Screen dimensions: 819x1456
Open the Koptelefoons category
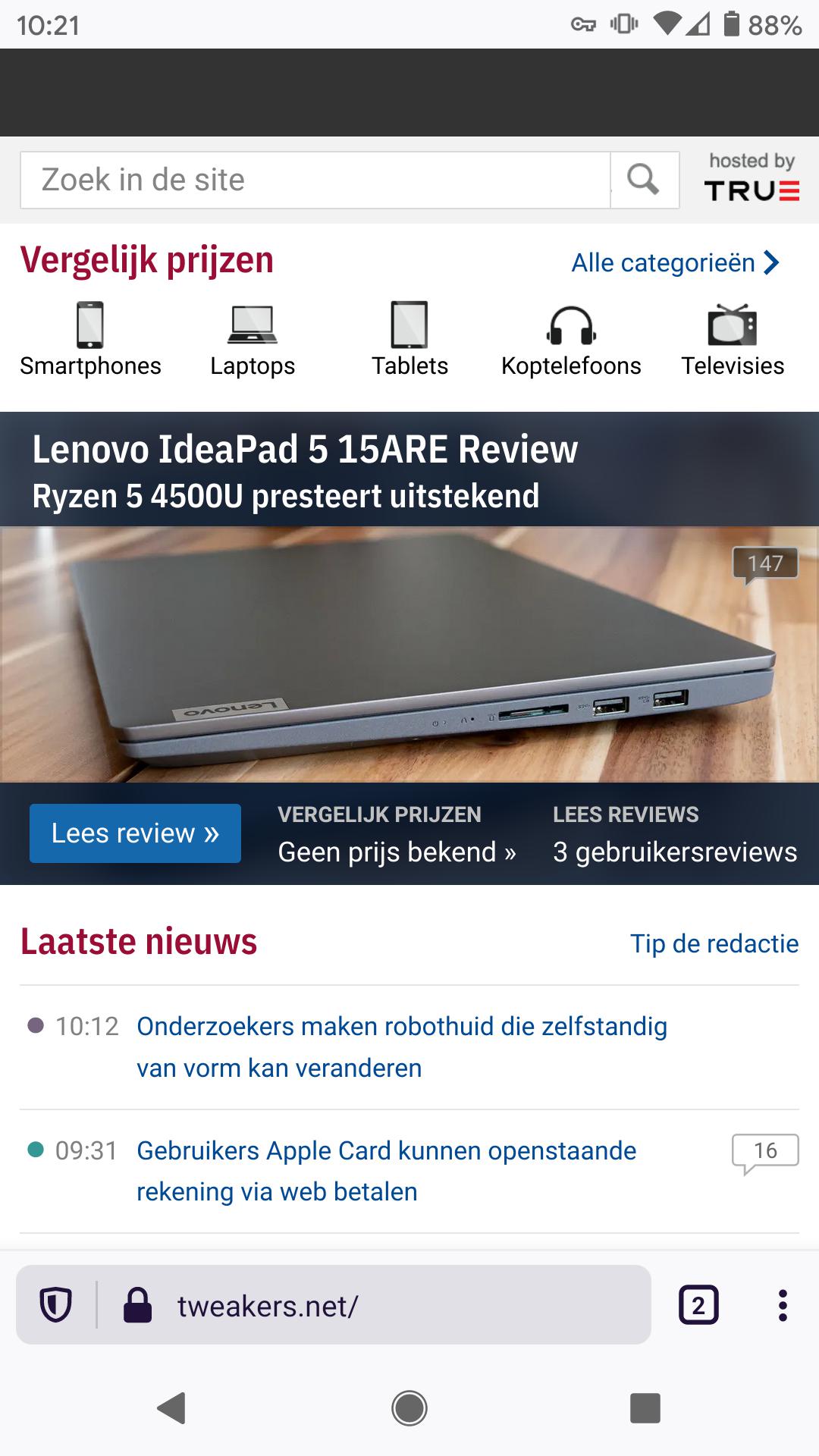[x=571, y=340]
